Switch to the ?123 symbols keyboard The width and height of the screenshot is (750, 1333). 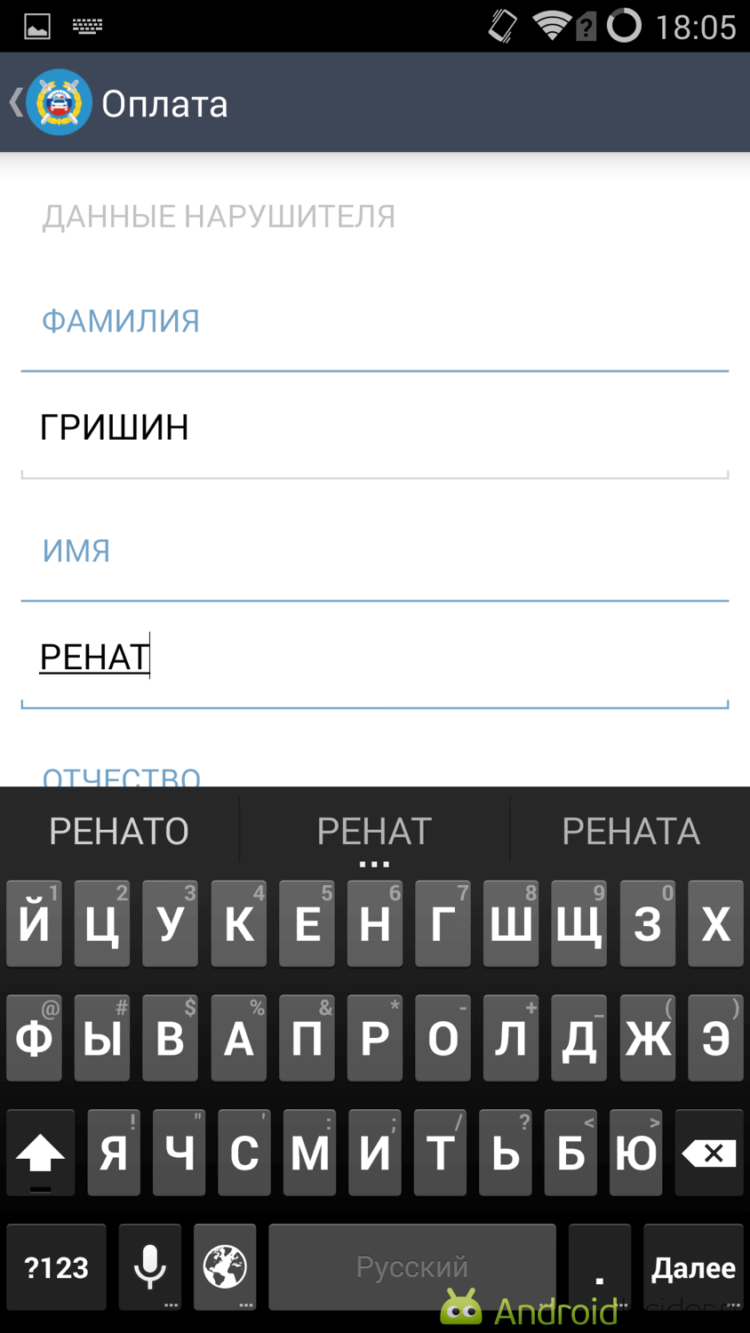tap(56, 1268)
